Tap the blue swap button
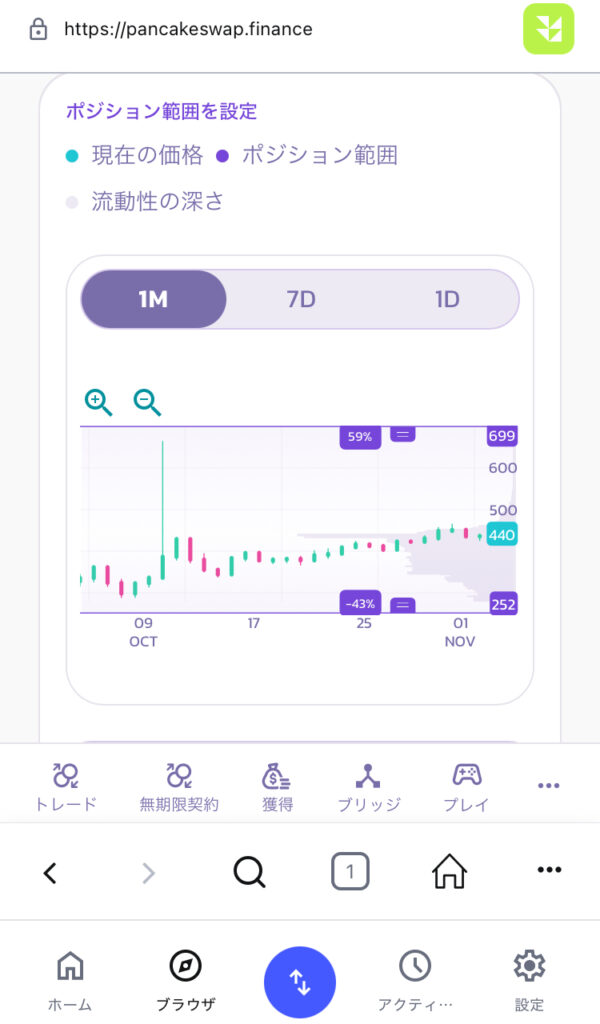Image resolution: width=600 pixels, height=1024 pixels. (300, 982)
